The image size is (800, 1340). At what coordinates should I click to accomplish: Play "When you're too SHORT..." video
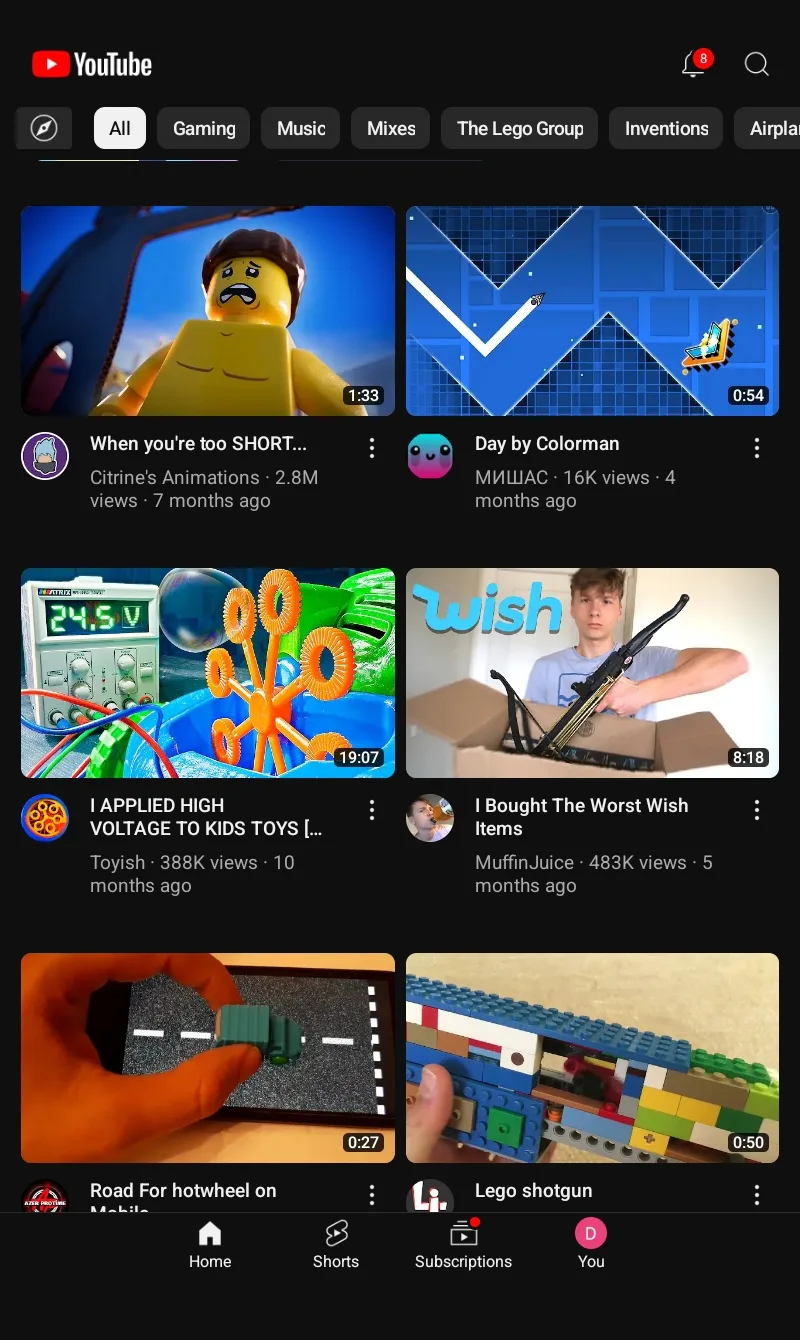coord(208,311)
